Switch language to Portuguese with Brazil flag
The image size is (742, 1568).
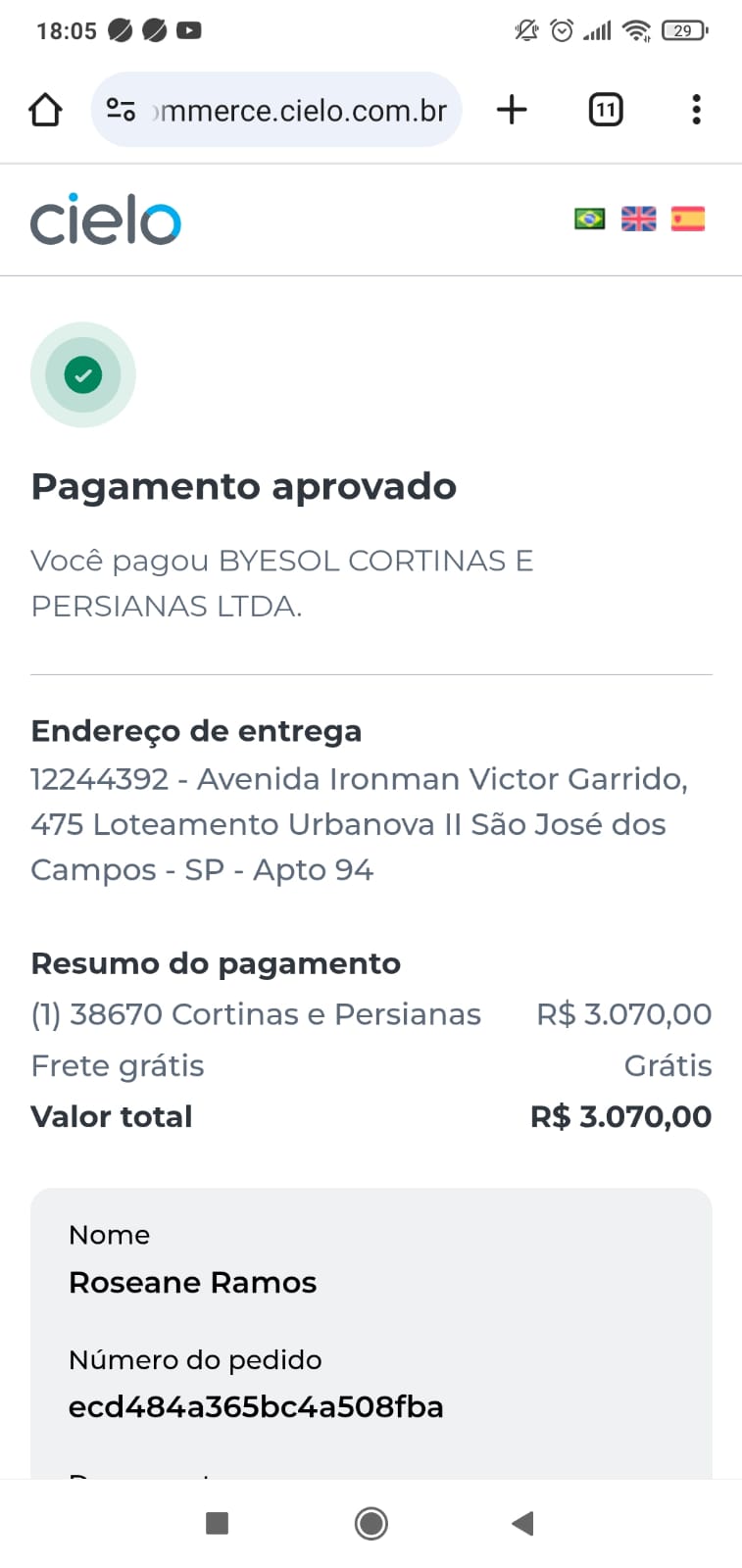(589, 219)
